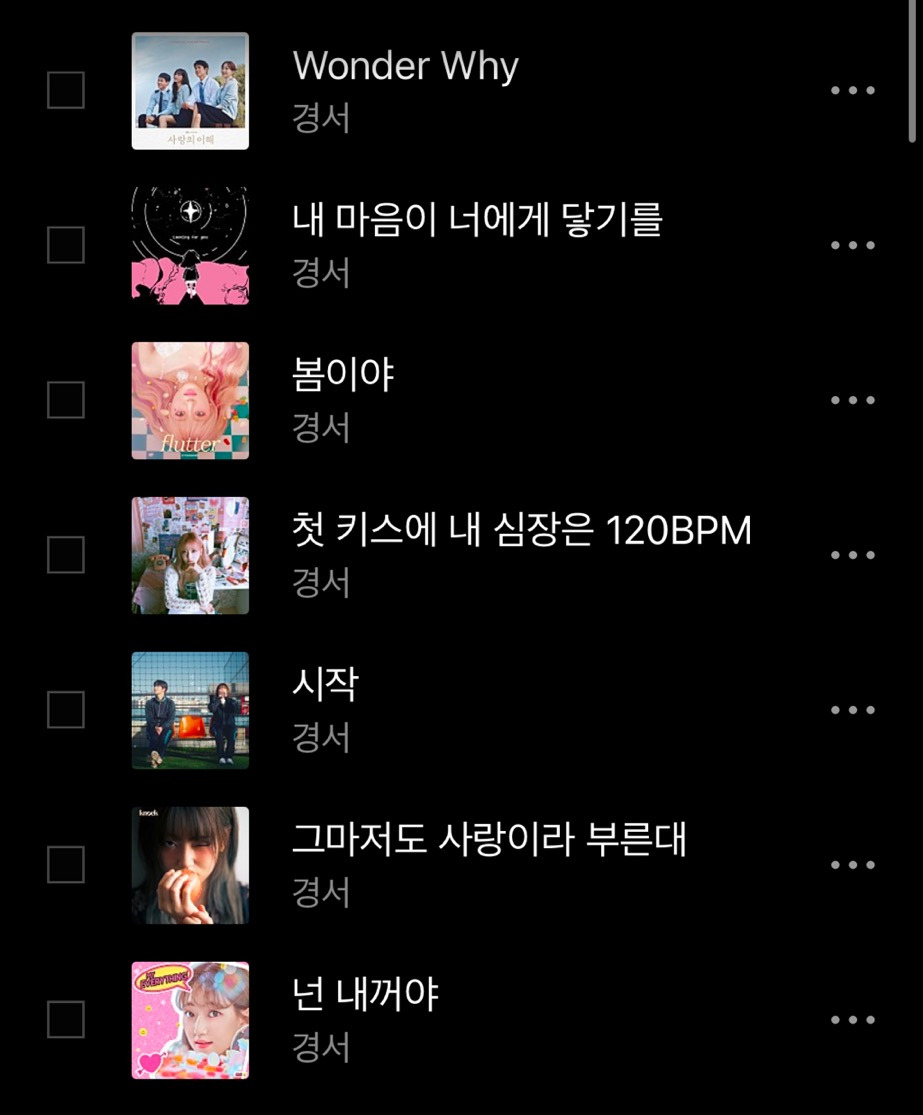
Task: Open more options for 첫 키스에 내 심장은 120BPM
Action: pos(853,555)
